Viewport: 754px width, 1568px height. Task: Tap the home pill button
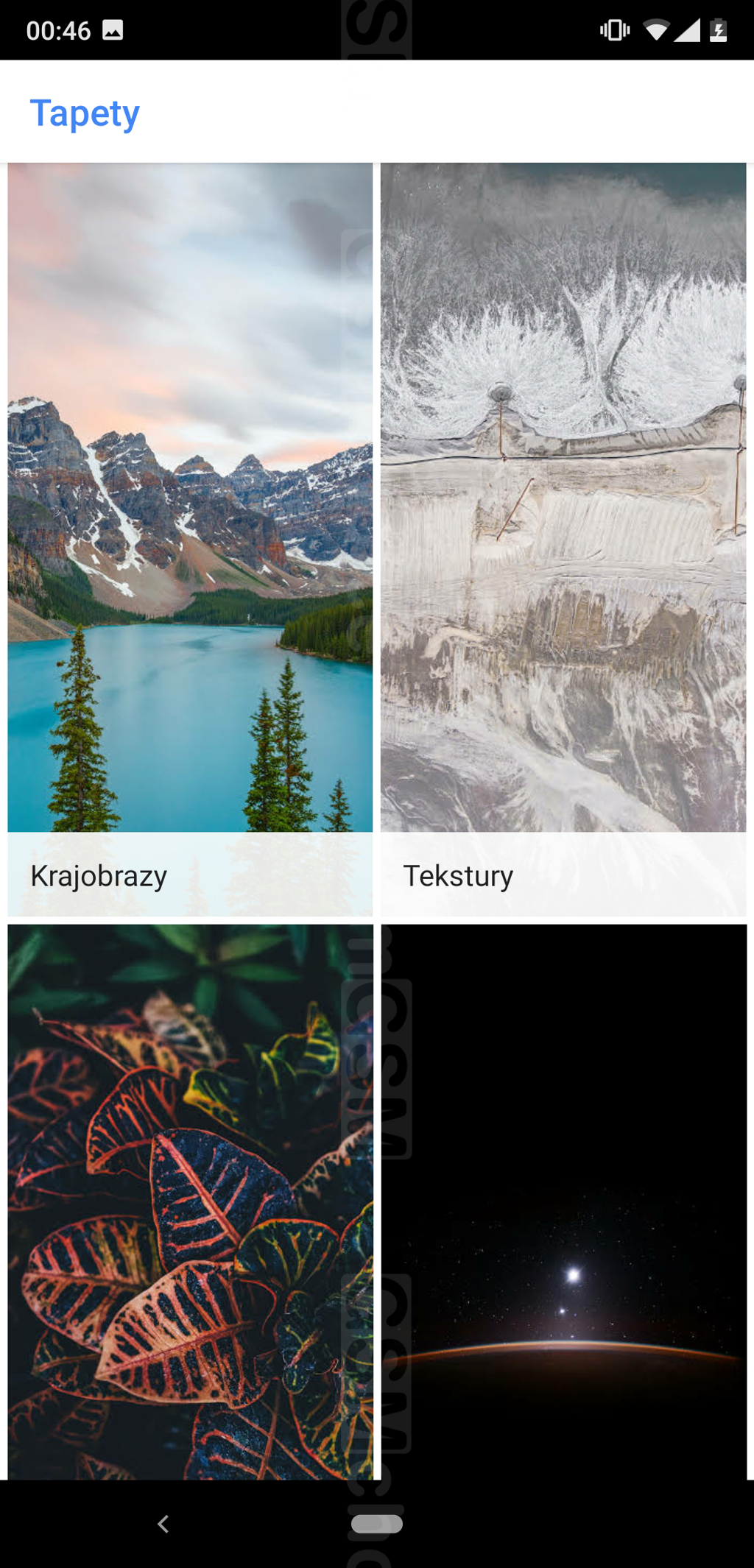377,1524
